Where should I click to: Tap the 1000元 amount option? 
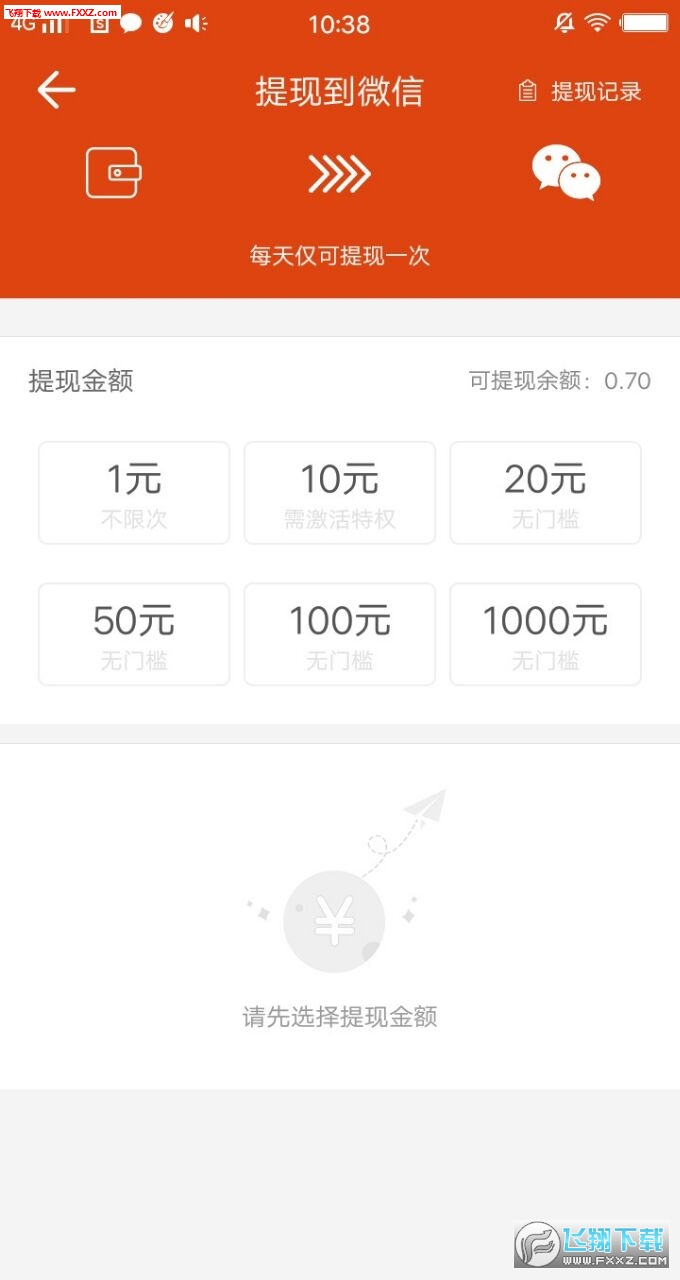pyautogui.click(x=545, y=635)
